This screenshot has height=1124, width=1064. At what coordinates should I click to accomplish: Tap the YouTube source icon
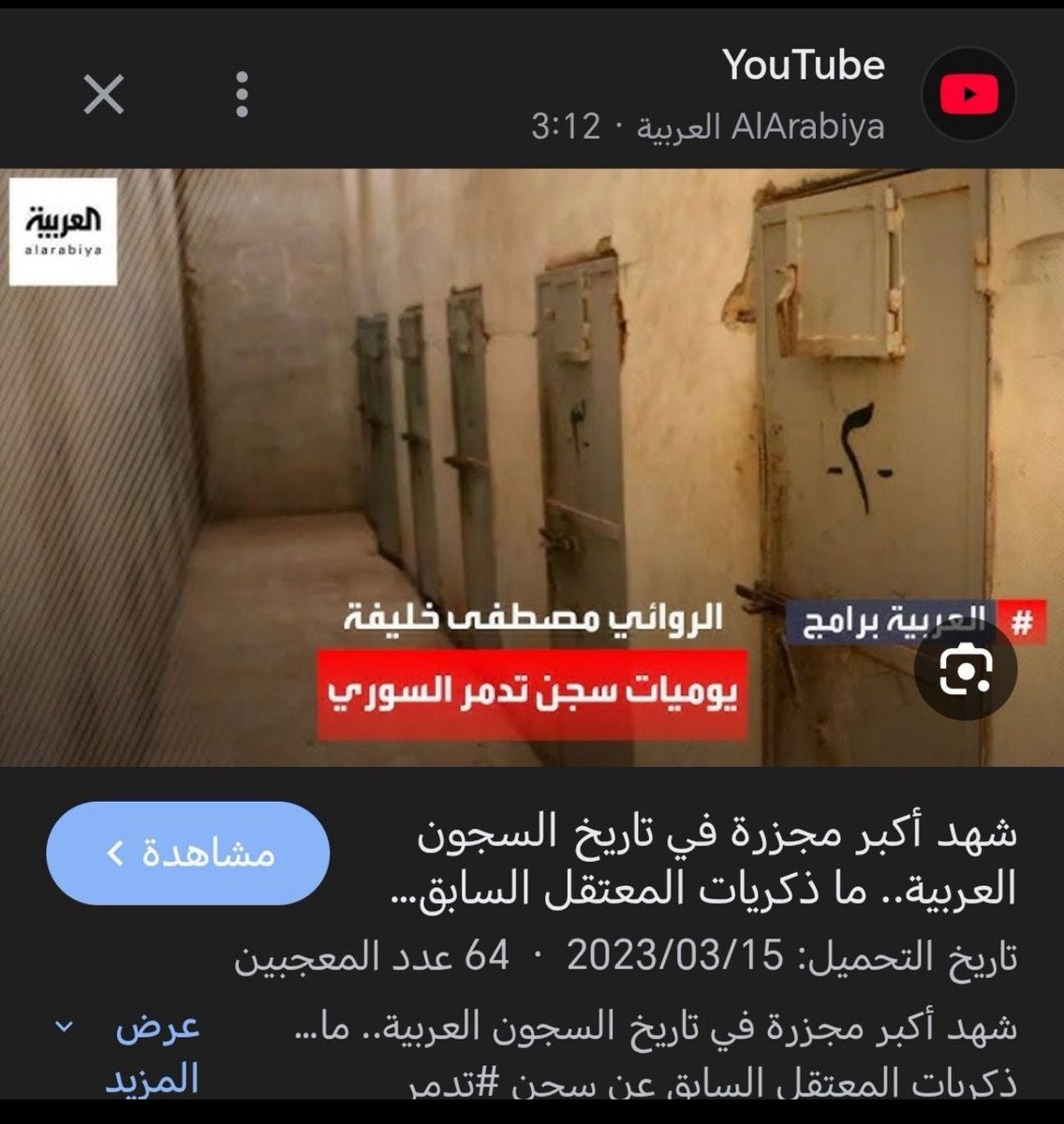coord(968,95)
